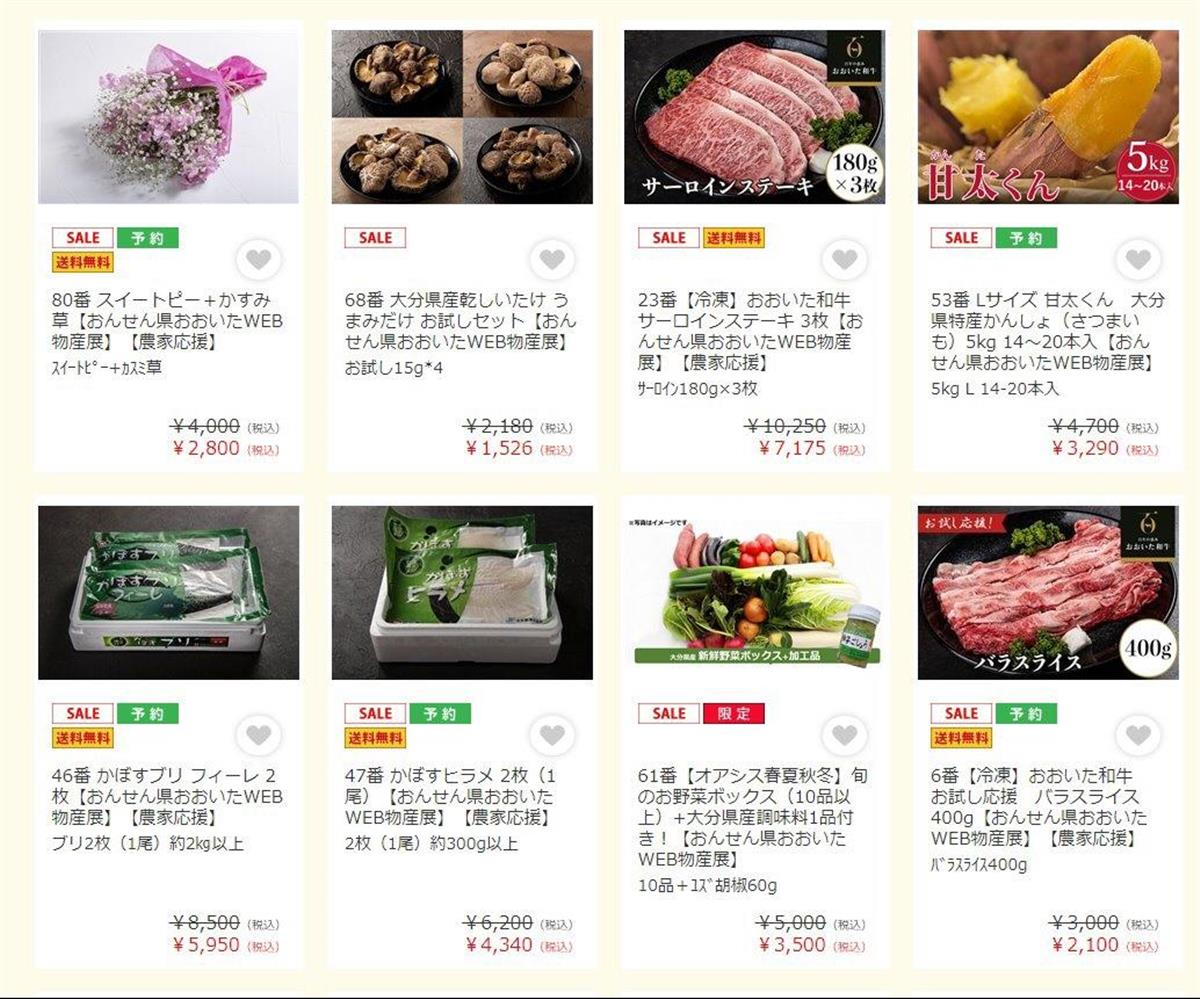
Task: Favorite 46番 かぼすブリ フィーレ
Action: (x=259, y=736)
